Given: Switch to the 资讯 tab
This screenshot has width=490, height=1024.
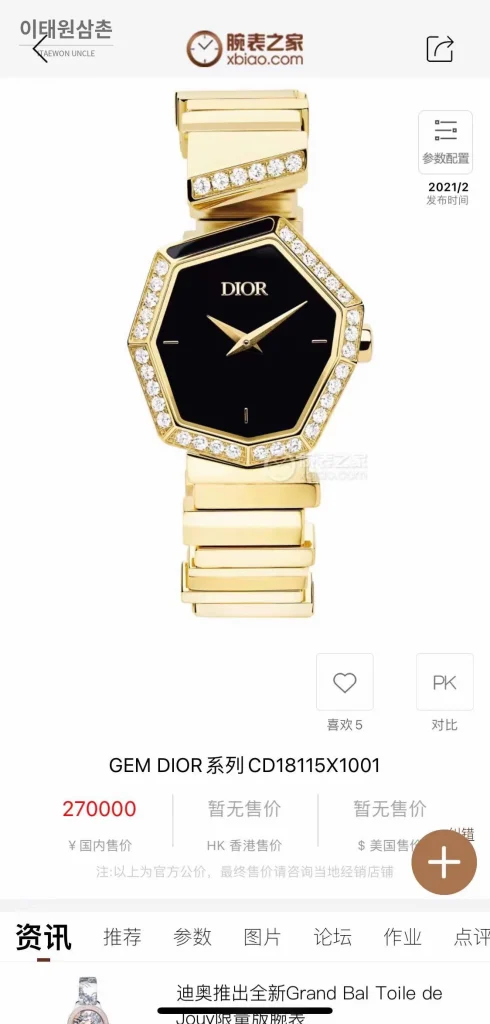Looking at the screenshot, I should 43,937.
